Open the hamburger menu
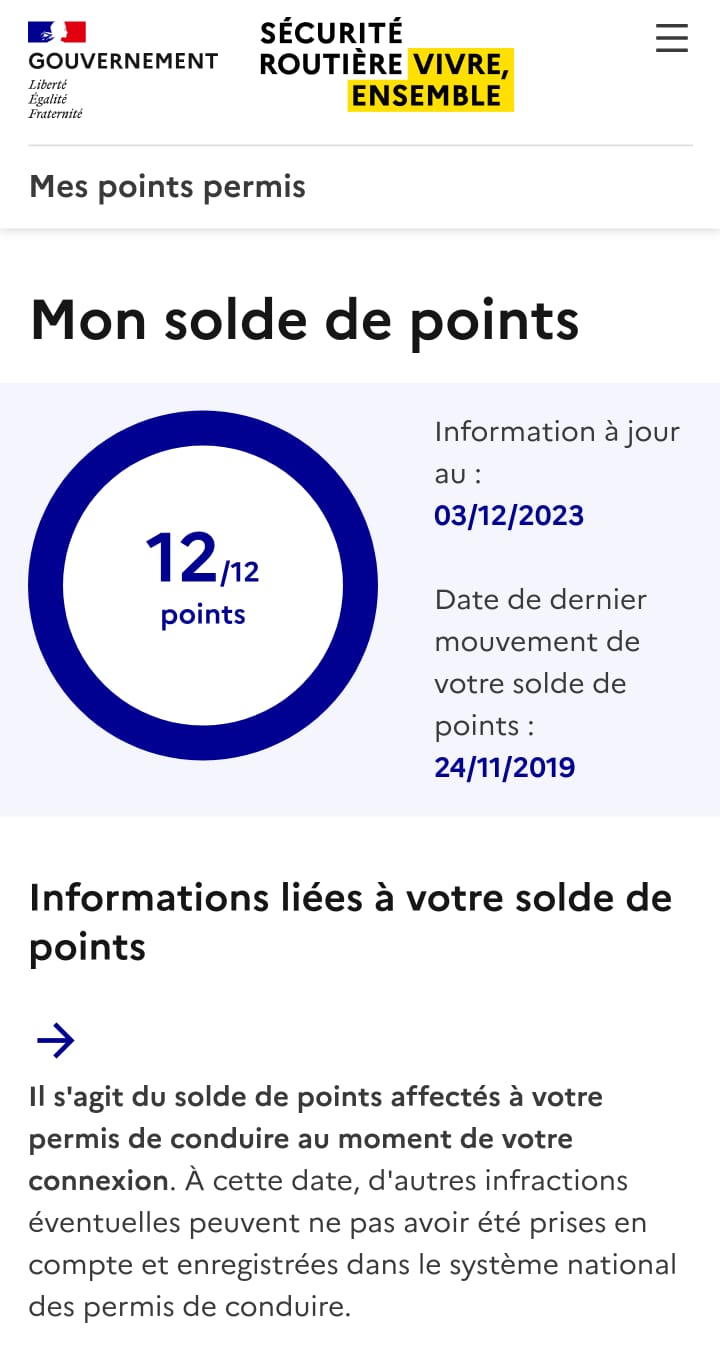 [x=671, y=38]
